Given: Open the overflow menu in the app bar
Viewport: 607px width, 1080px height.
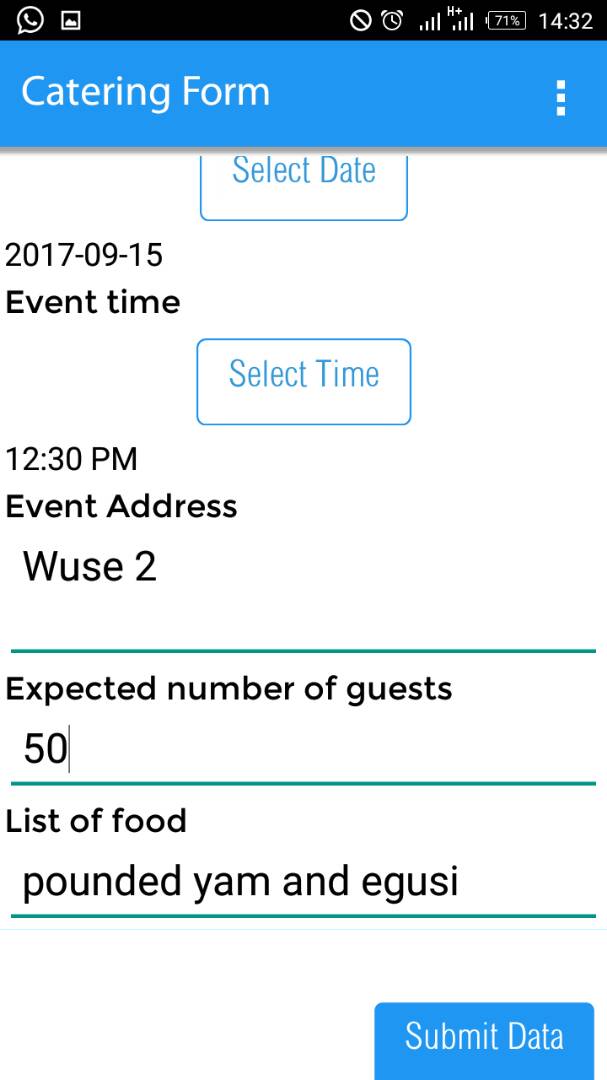Looking at the screenshot, I should [561, 97].
